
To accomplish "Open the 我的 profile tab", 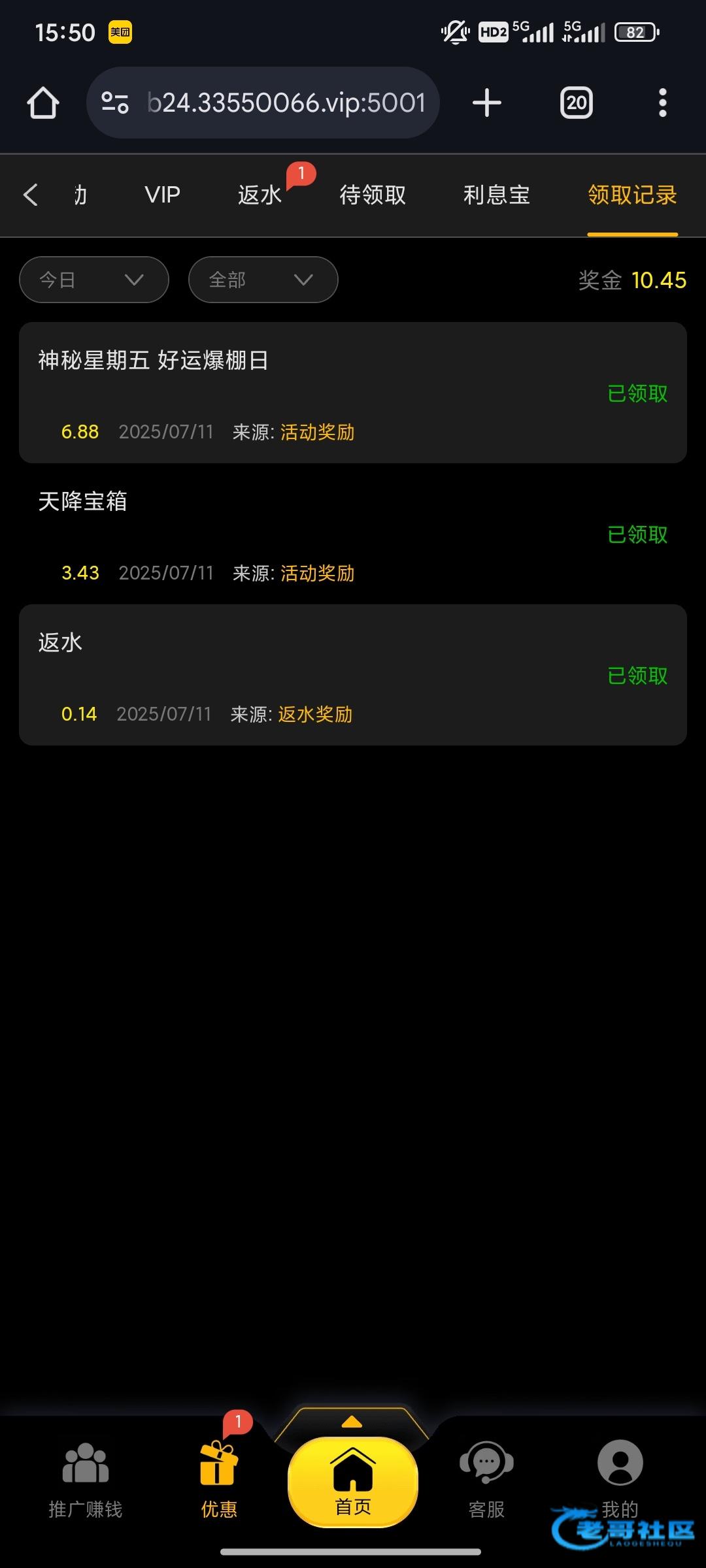I will click(x=620, y=1475).
